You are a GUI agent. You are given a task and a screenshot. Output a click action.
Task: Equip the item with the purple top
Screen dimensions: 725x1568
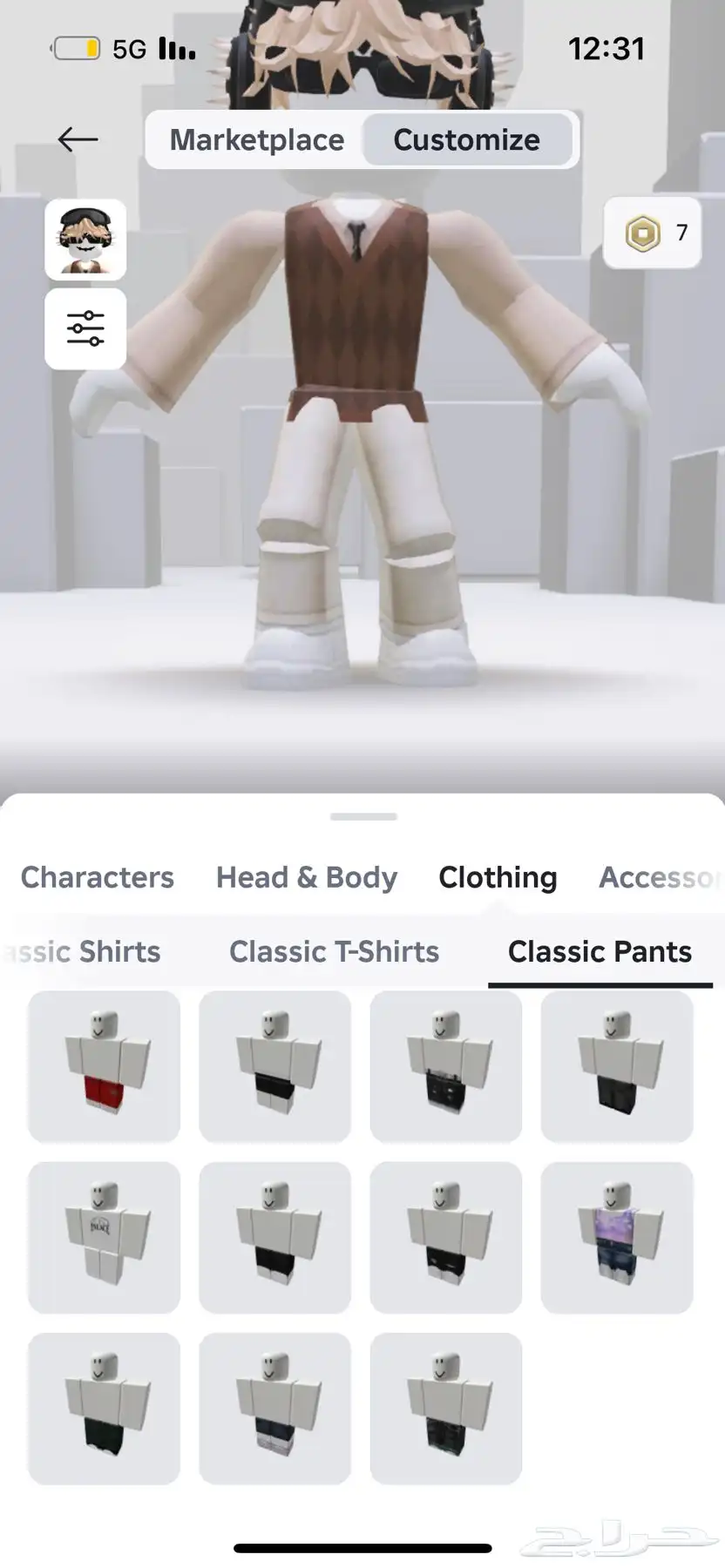point(617,1237)
